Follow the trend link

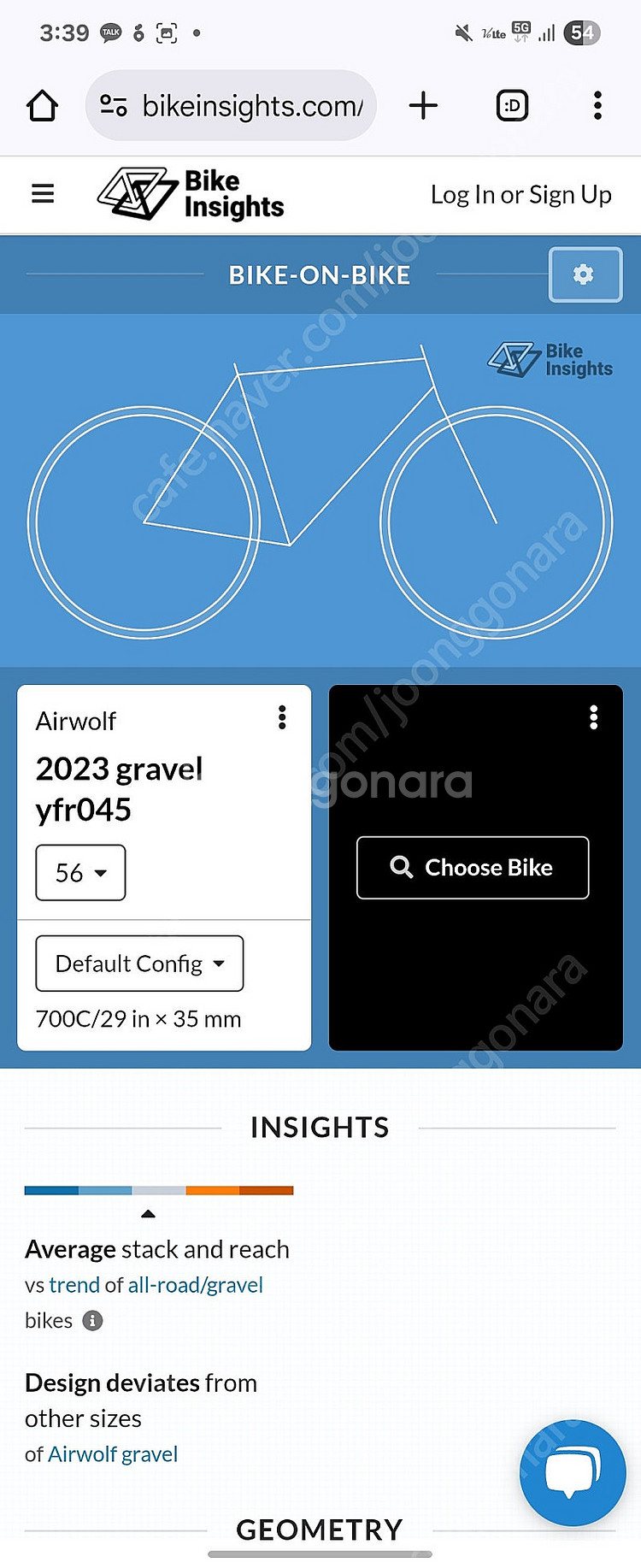[x=74, y=1285]
